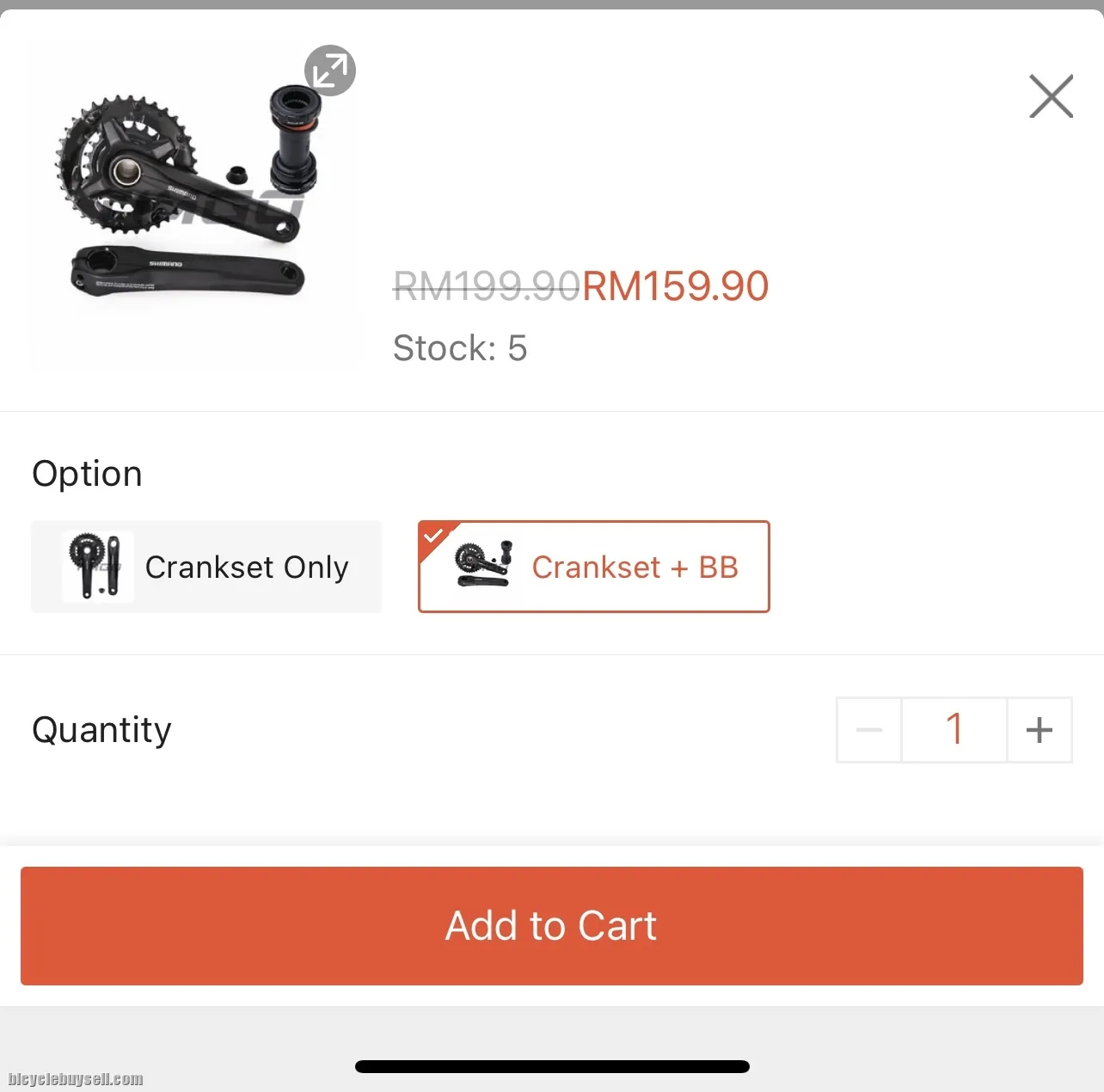The width and height of the screenshot is (1104, 1092).
Task: Edit the quantity number field
Action: point(954,730)
